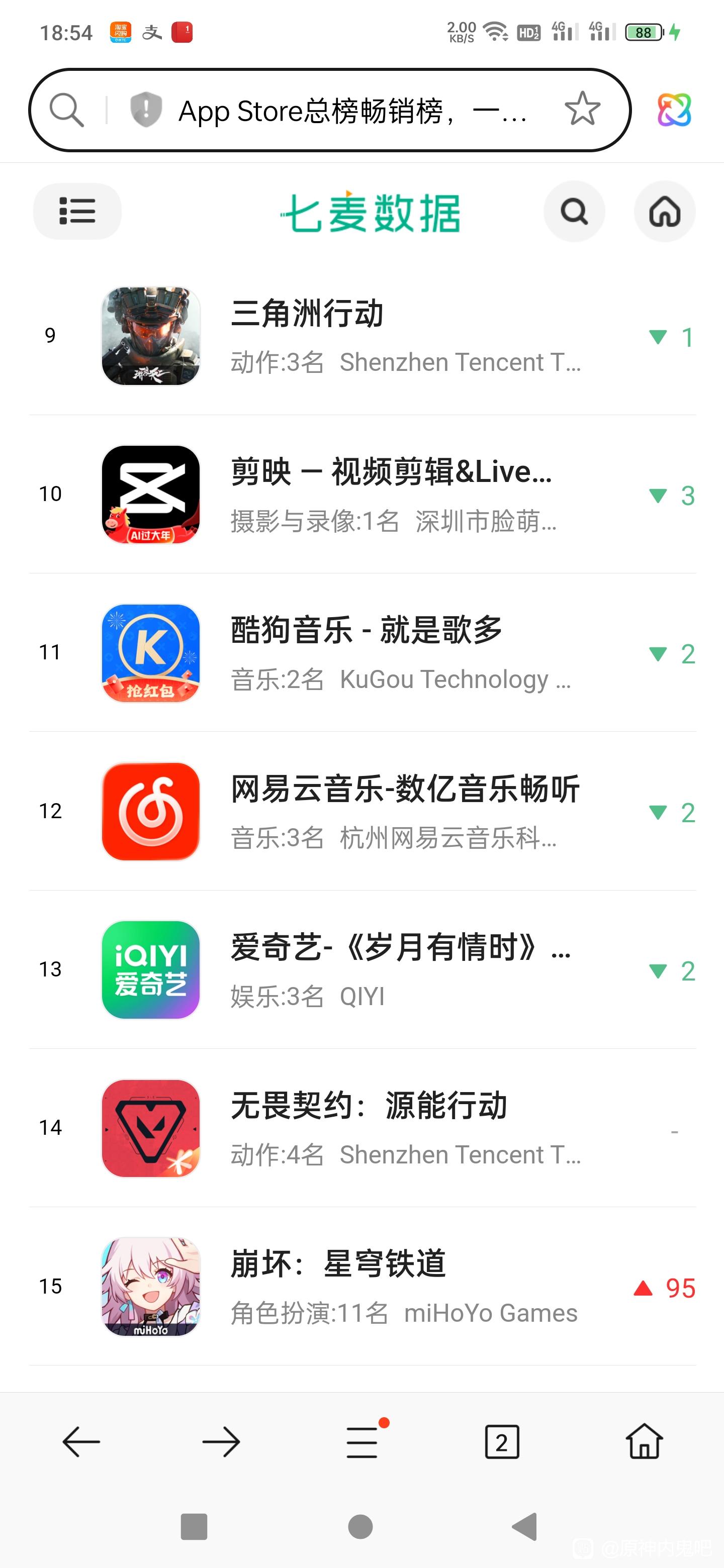
Task: Tap the security shield icon in address bar
Action: (x=146, y=110)
